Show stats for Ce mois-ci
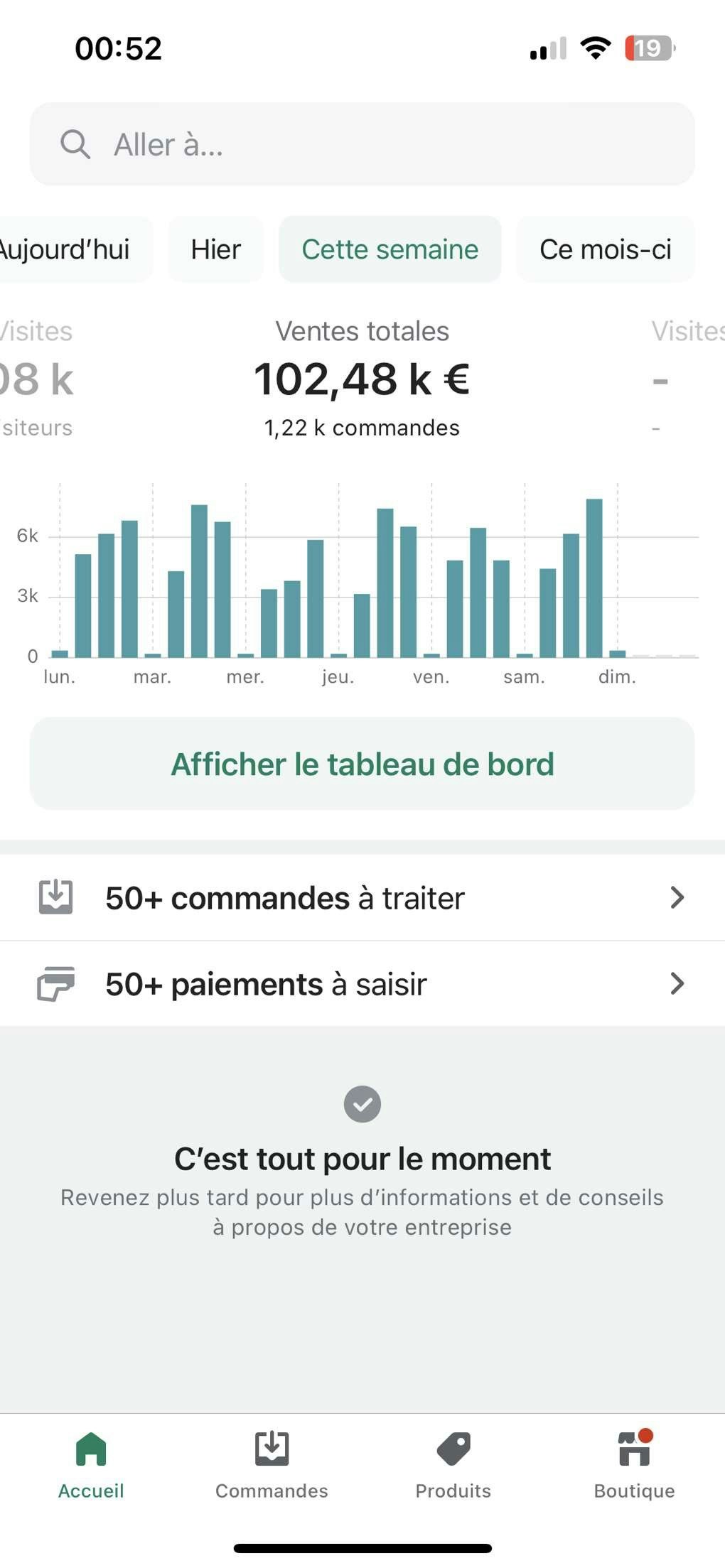This screenshot has height=1568, width=725. pos(605,249)
